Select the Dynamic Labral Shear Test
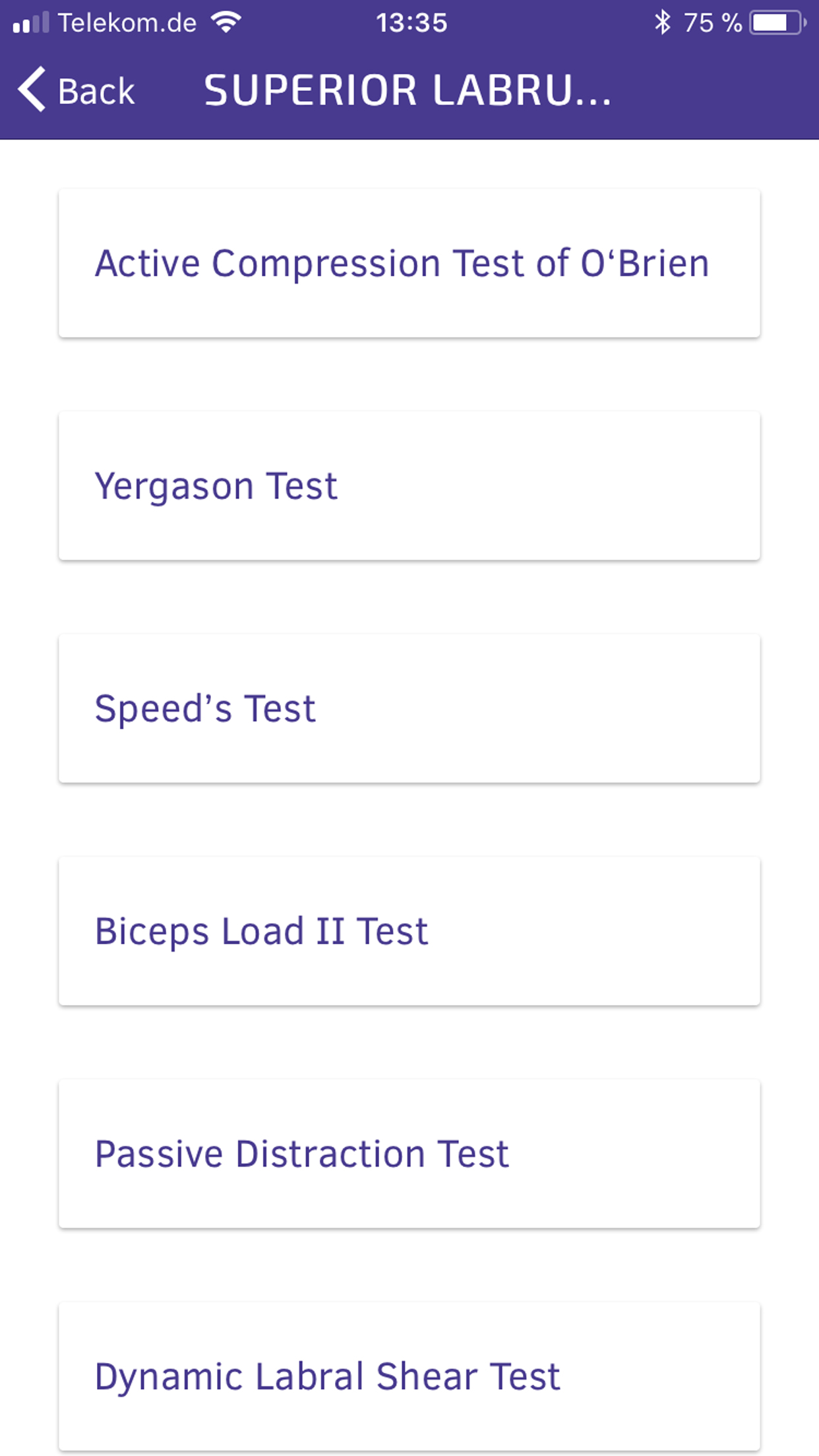Screen dimensions: 819x1456 (409, 1376)
